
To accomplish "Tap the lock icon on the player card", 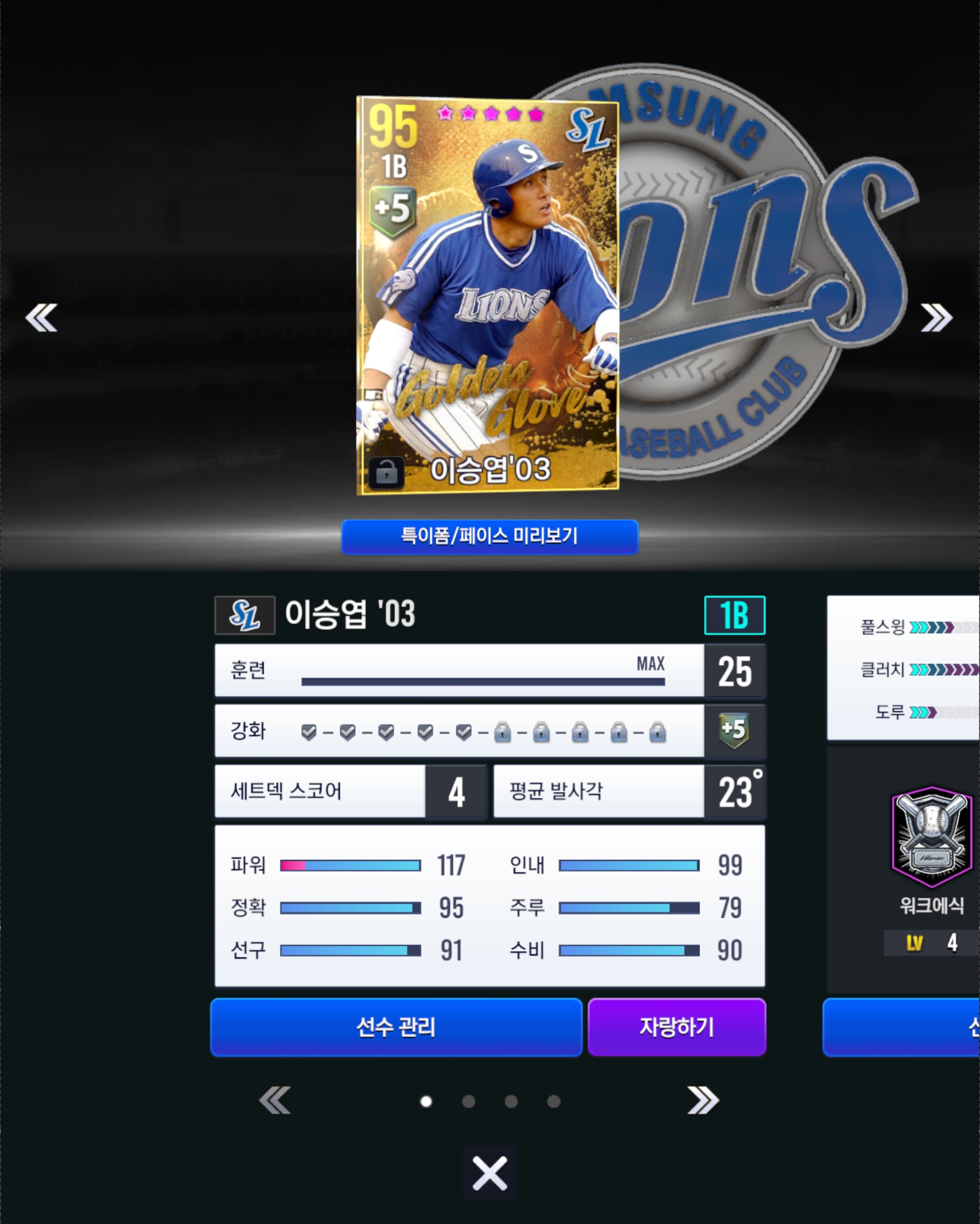I will (x=387, y=472).
